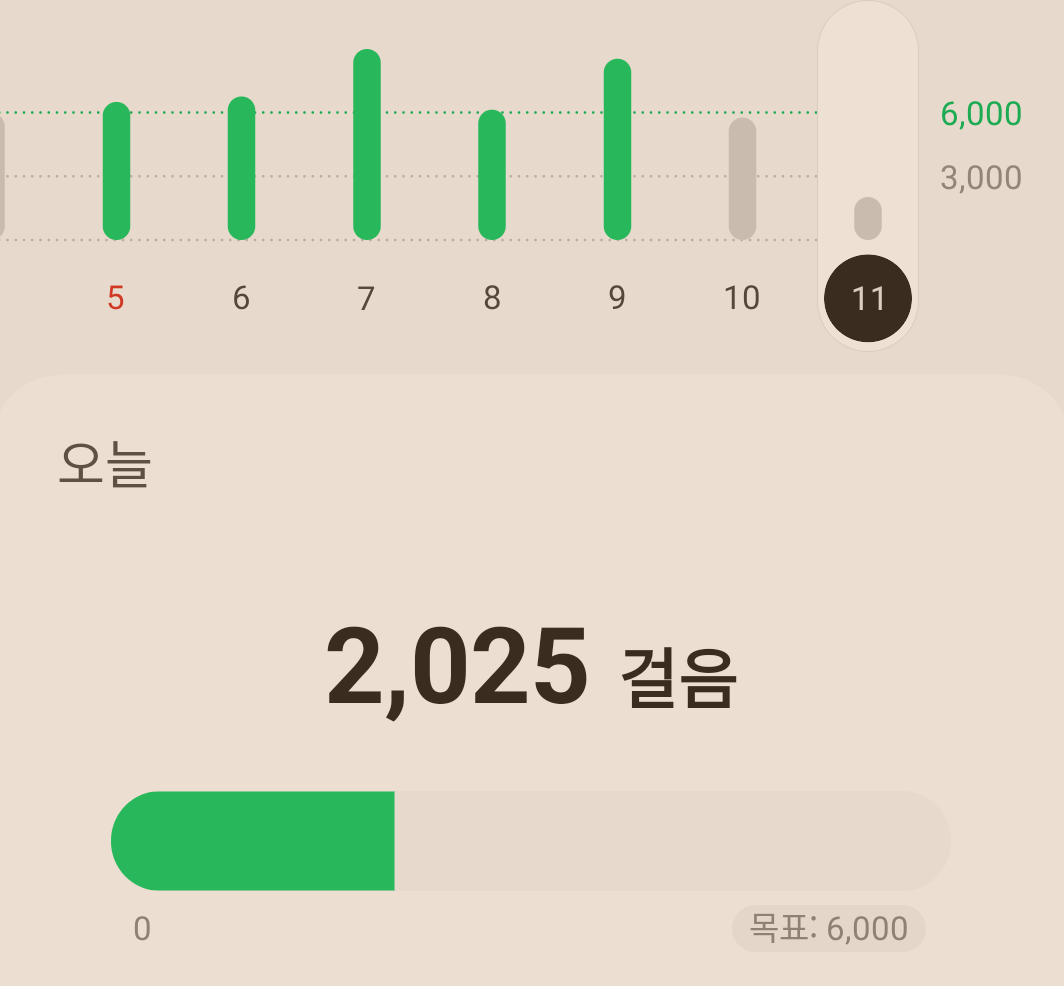The image size is (1064, 986).
Task: Tap the highlighted day 11 marker
Action: (868, 298)
